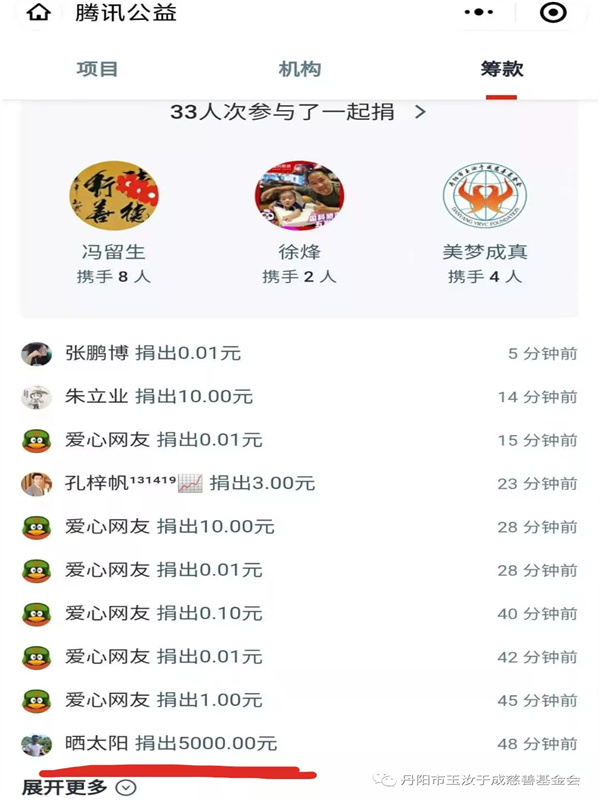Image resolution: width=600 pixels, height=800 pixels.
Task: Select the 筹款 tab
Action: click(x=501, y=69)
